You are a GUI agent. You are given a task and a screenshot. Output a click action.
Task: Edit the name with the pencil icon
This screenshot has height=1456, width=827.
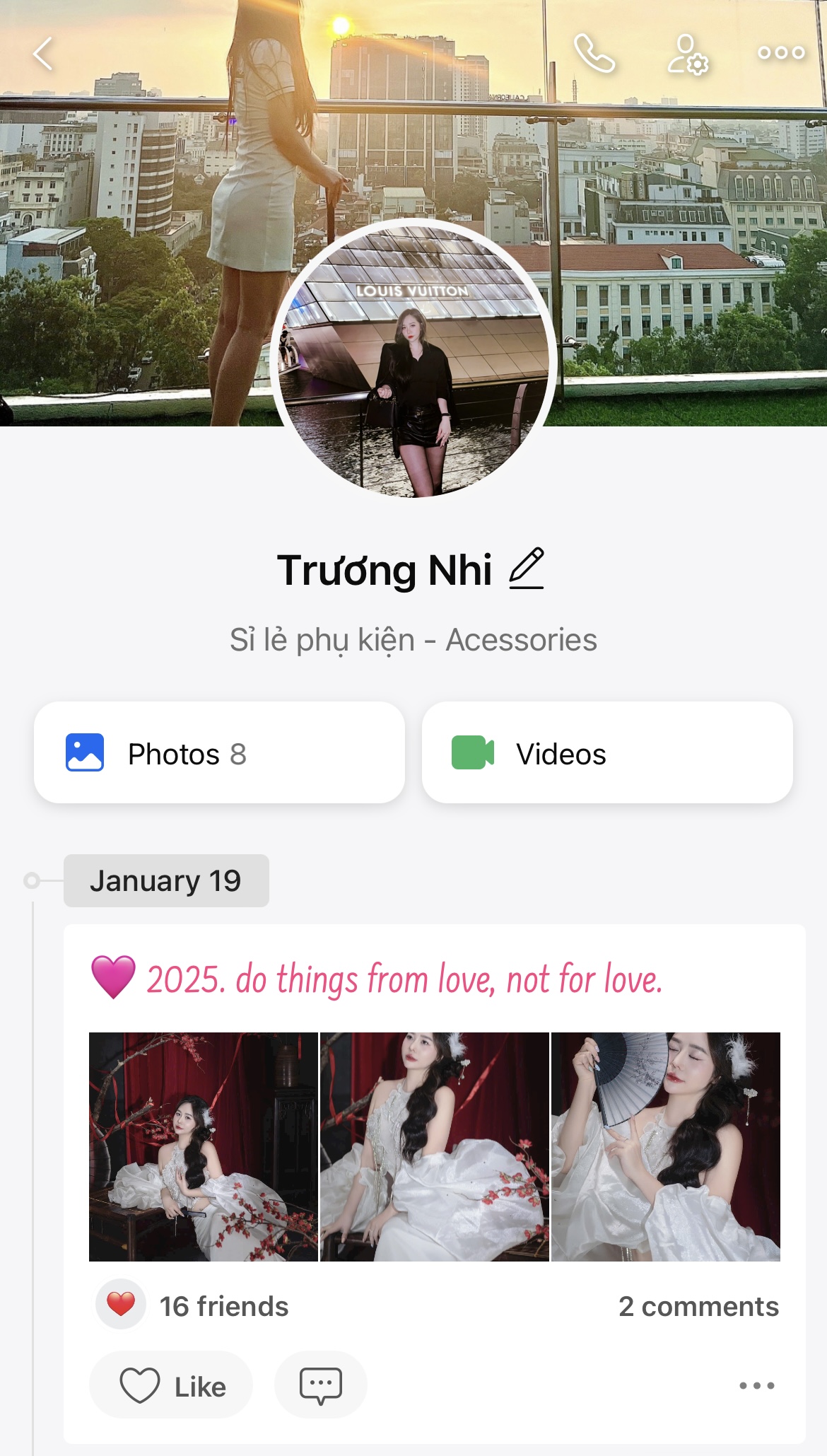pyautogui.click(x=527, y=569)
